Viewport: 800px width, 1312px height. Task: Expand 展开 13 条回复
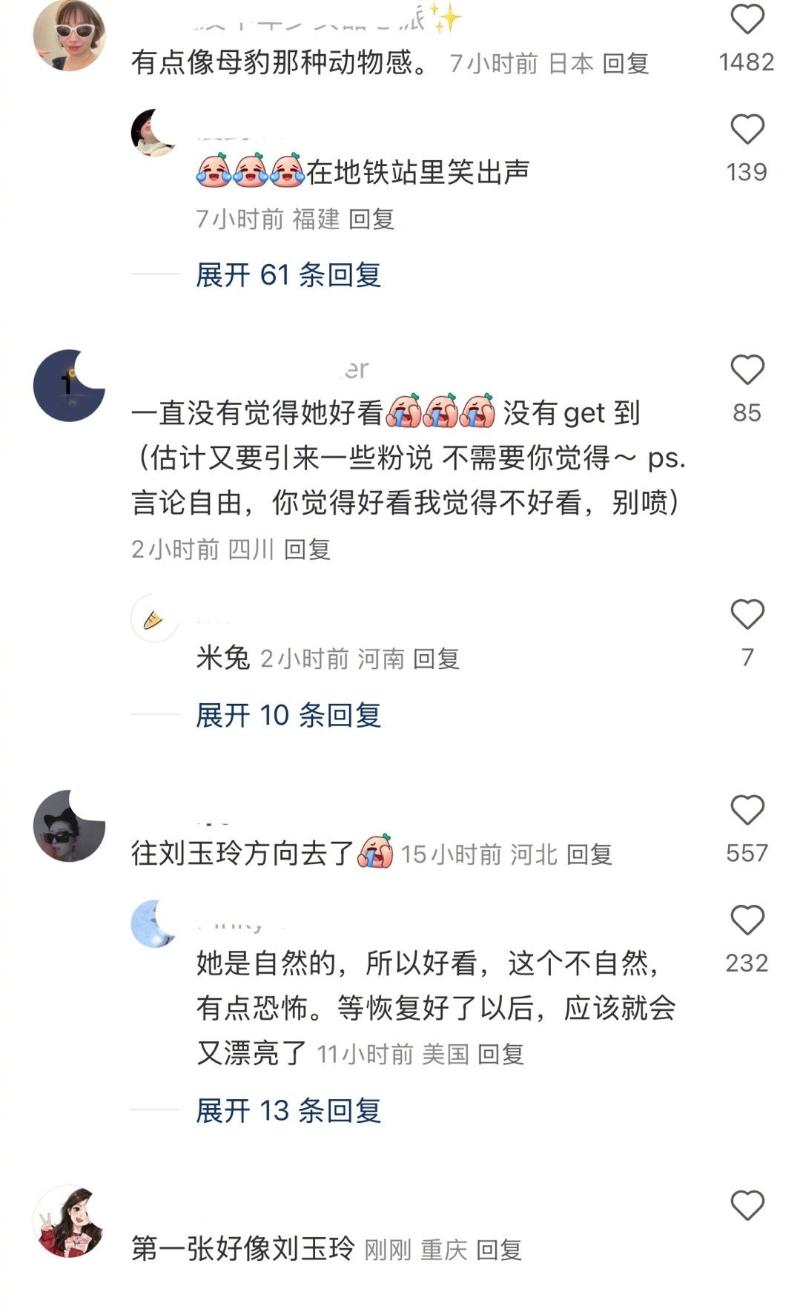click(288, 1110)
